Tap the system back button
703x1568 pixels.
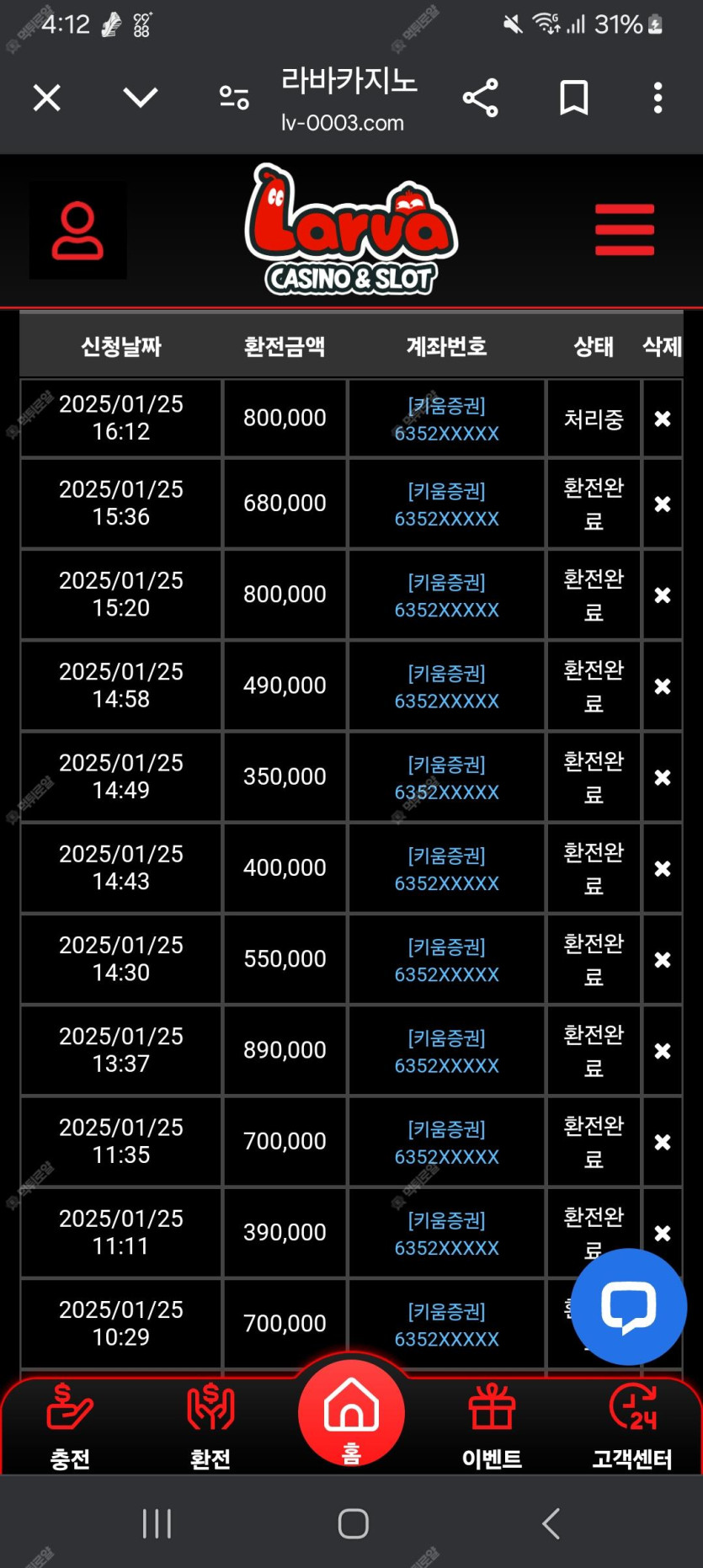click(x=551, y=1523)
